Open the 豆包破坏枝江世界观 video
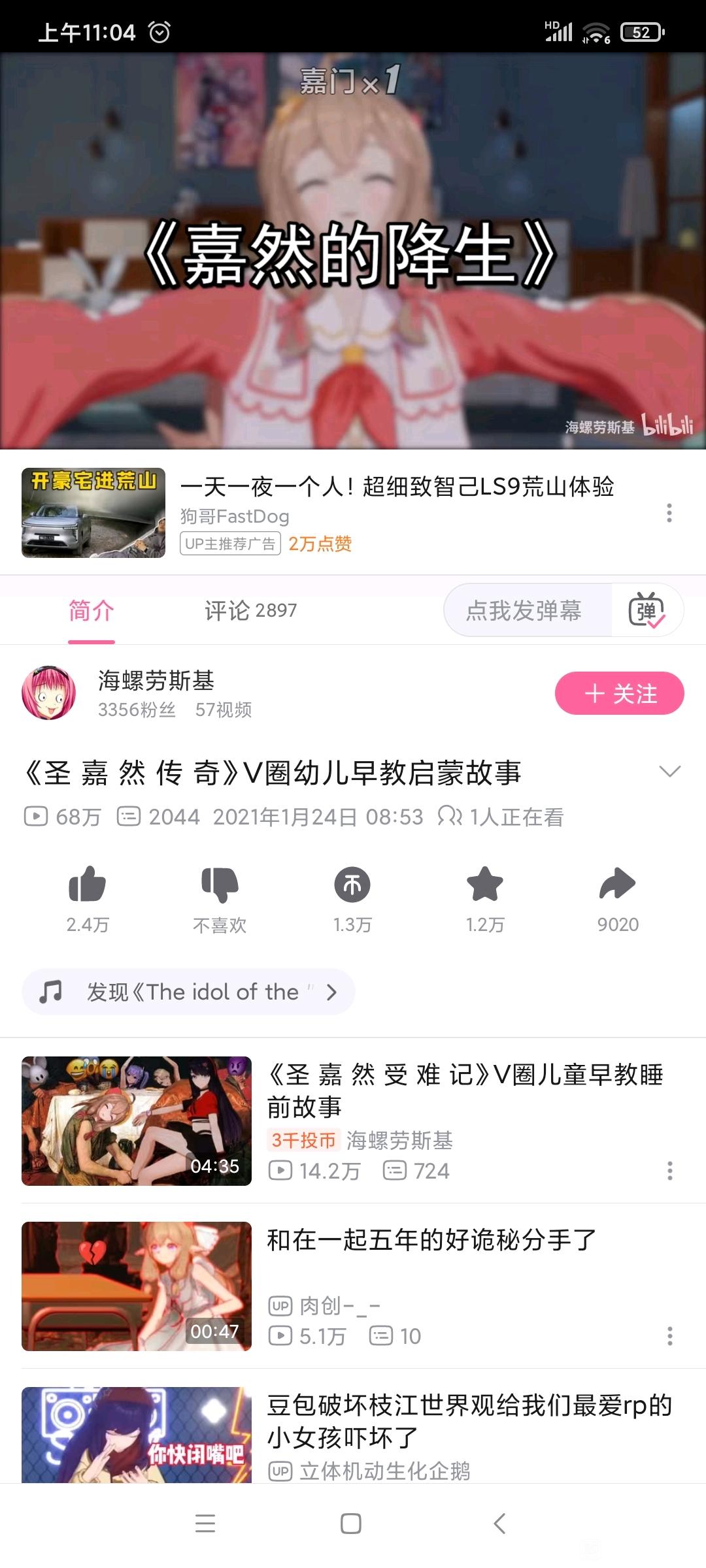Screen dimensions: 706x1568 (x=468, y=1421)
